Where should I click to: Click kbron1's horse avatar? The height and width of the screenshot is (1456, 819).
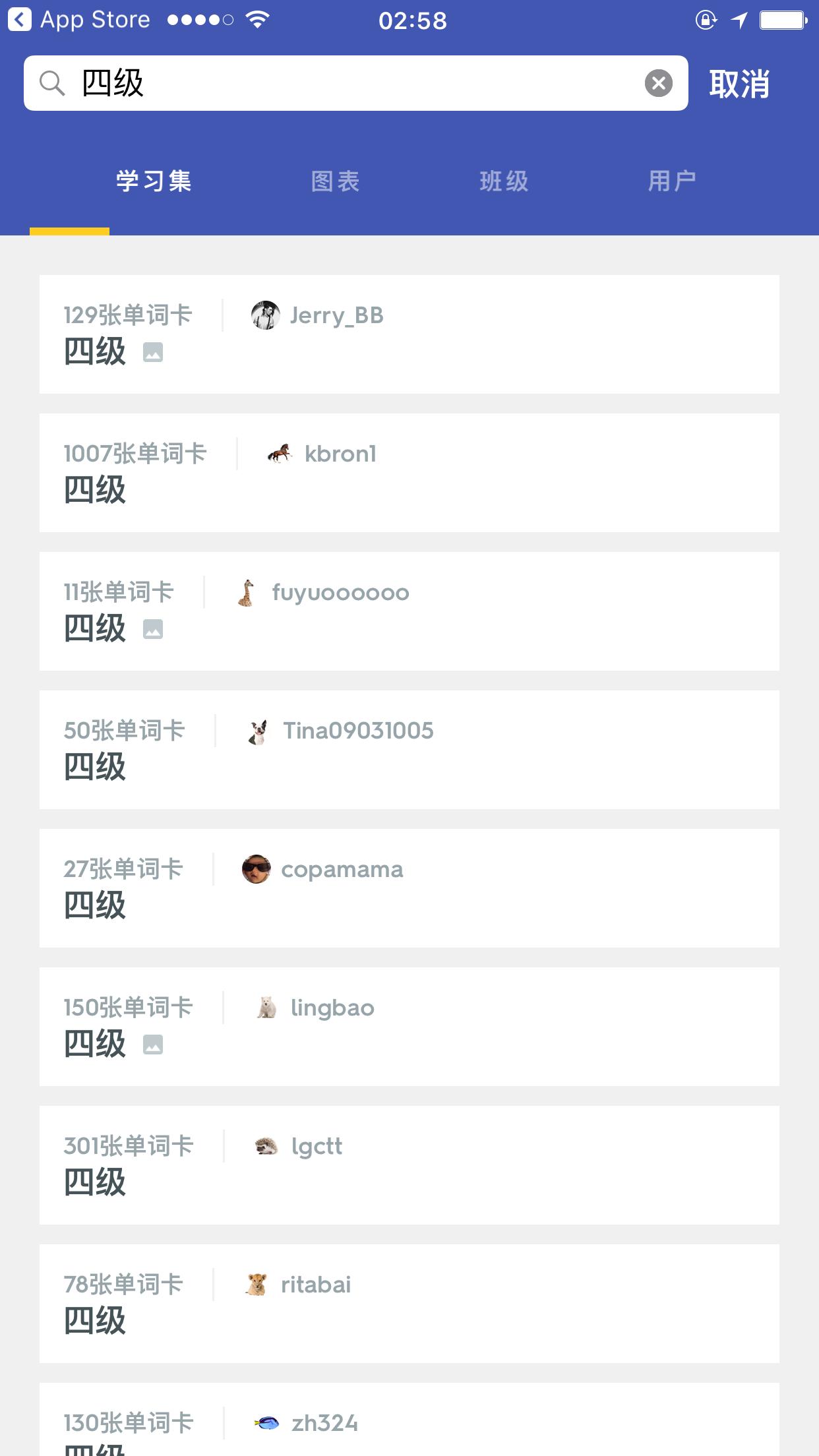click(x=278, y=454)
